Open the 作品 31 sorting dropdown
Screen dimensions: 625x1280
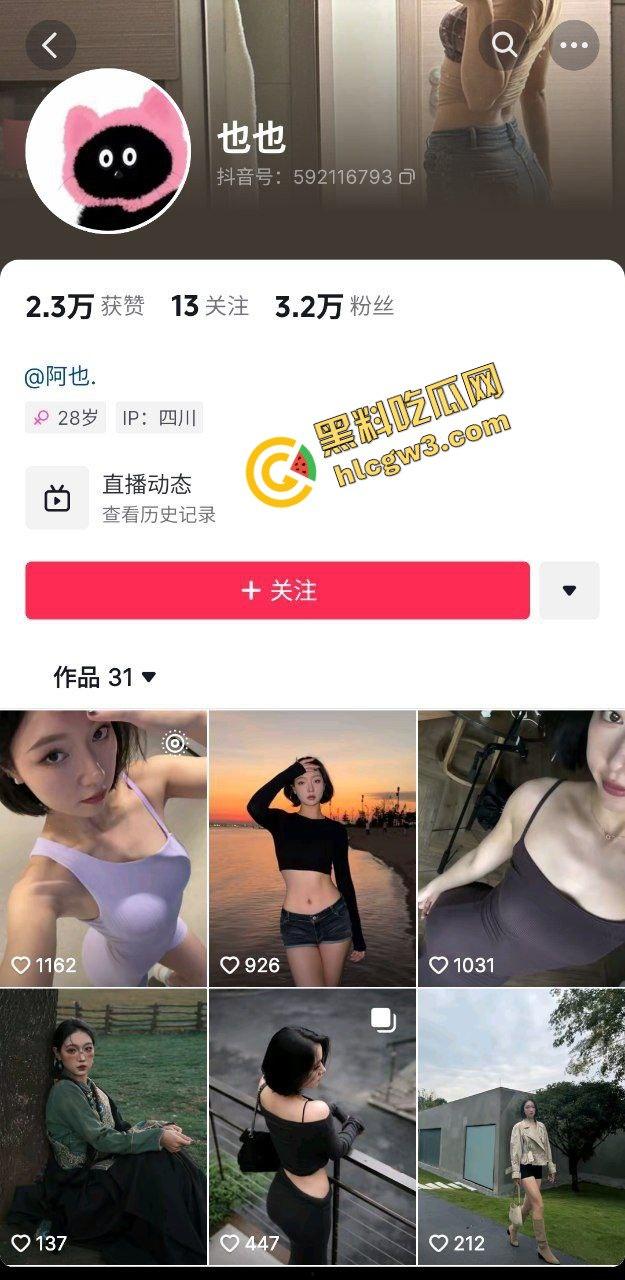pyautogui.click(x=105, y=677)
